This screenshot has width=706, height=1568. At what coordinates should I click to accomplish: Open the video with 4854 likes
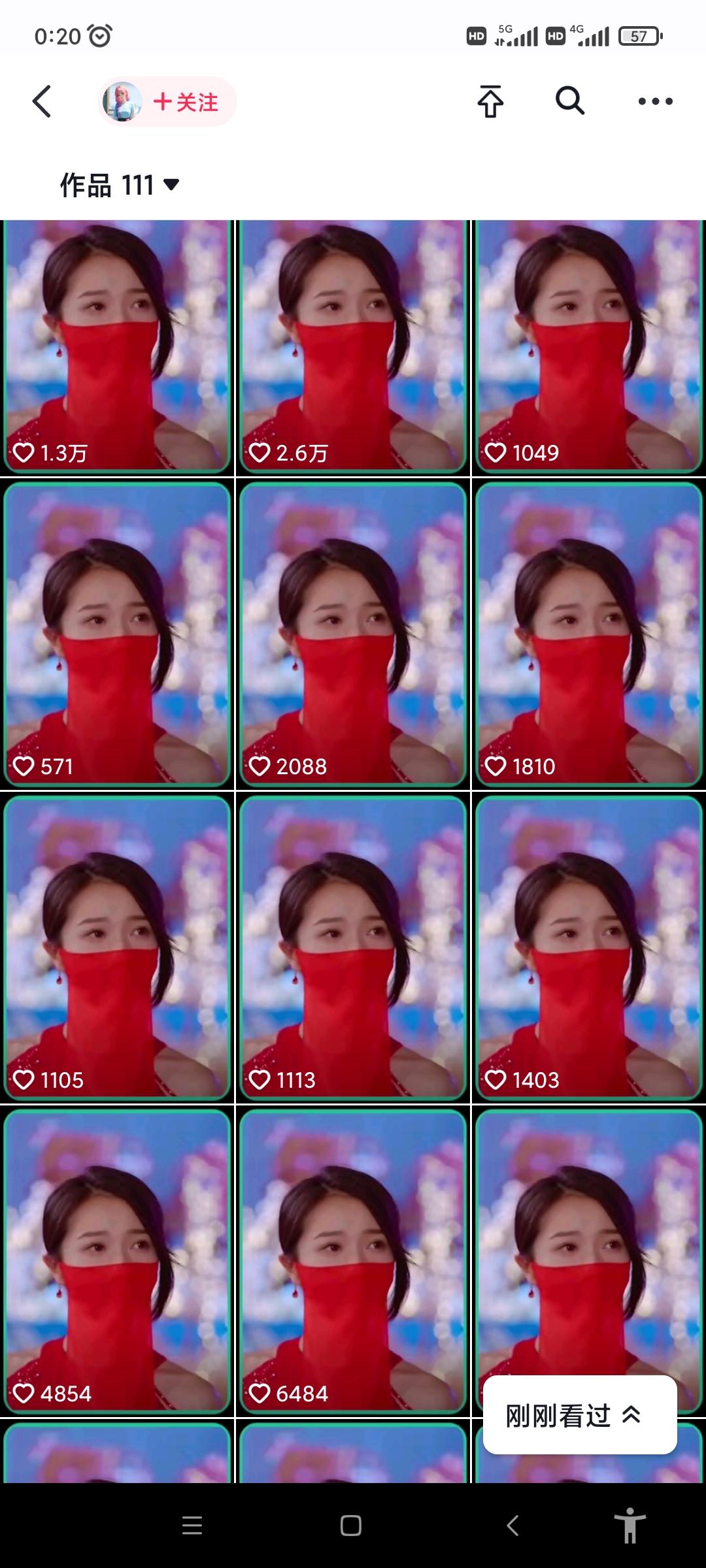coord(117,1262)
